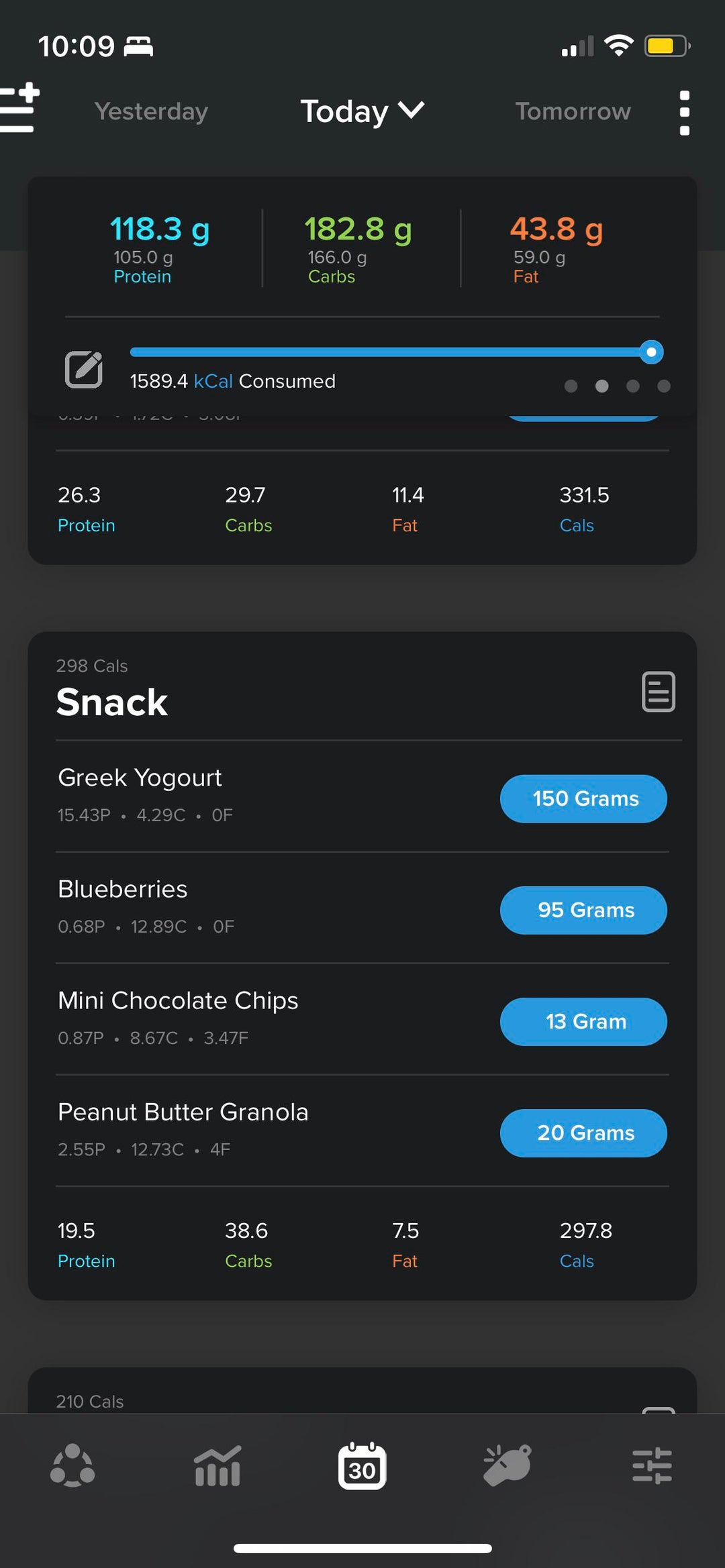Go to Yesterday's log
Viewport: 725px width, 1568px height.
pyautogui.click(x=151, y=111)
